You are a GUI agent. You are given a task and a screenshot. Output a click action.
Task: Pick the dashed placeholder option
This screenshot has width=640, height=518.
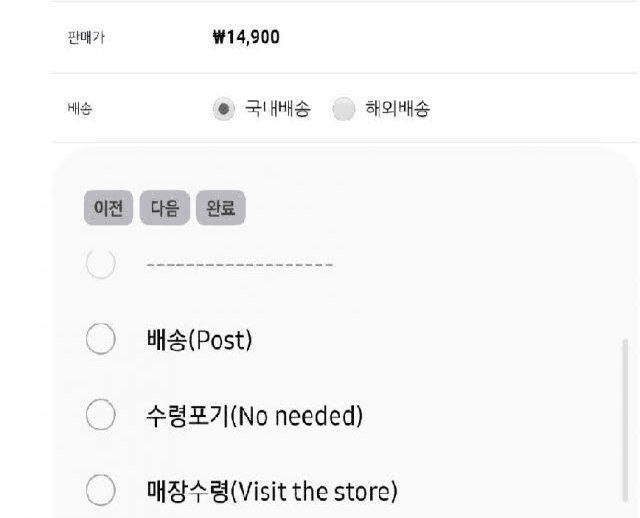(x=101, y=265)
